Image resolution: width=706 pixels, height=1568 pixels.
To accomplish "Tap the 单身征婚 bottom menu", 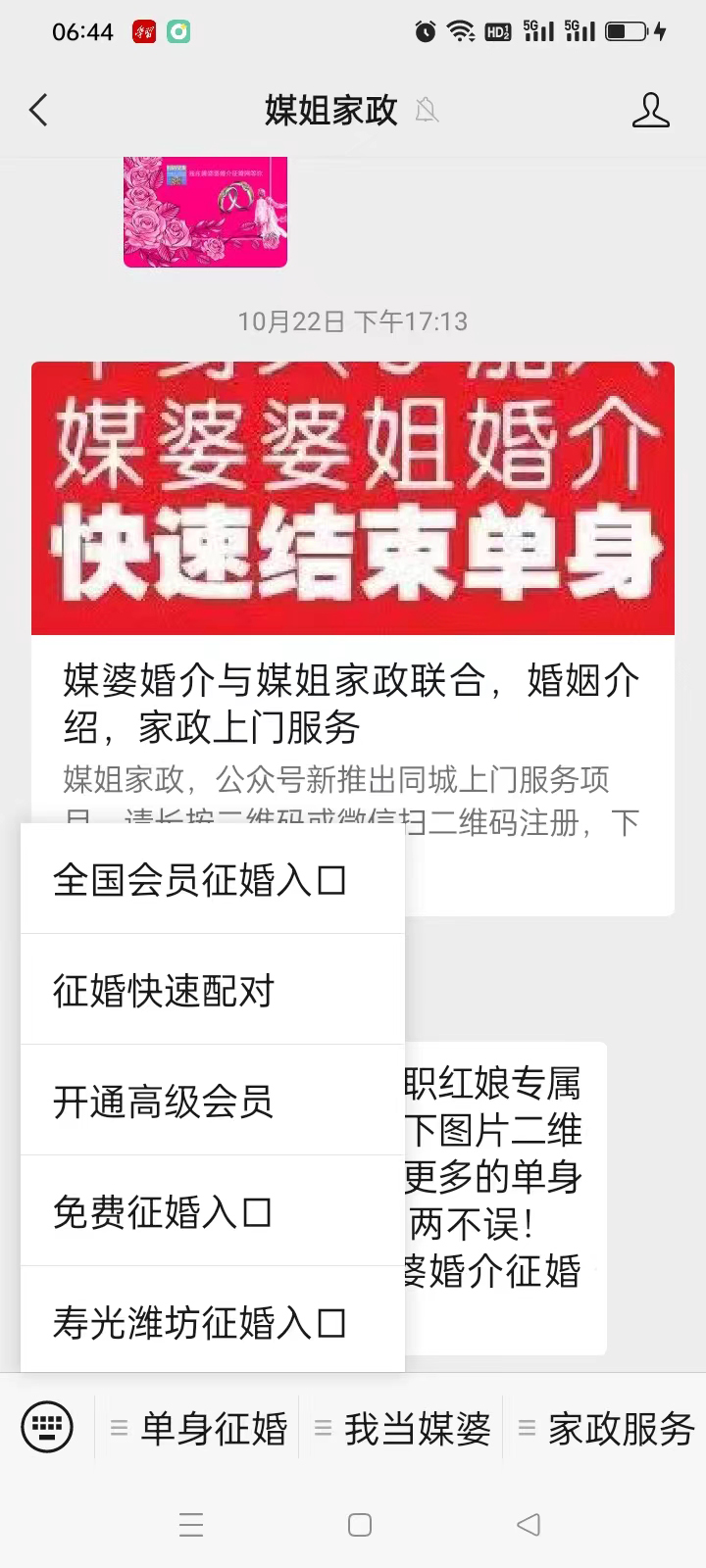I will (201, 1429).
